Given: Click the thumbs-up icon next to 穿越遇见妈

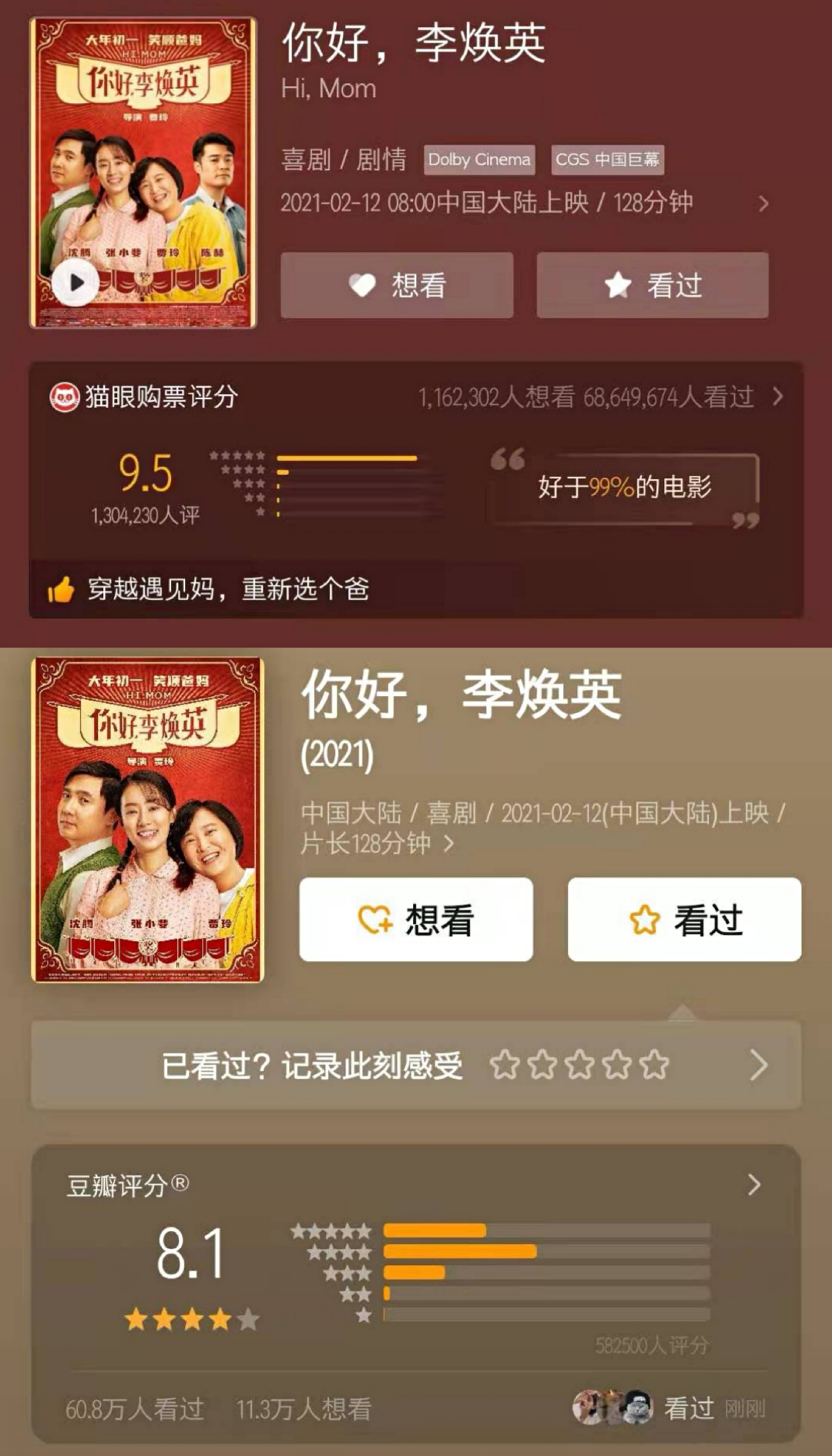Looking at the screenshot, I should (62, 589).
